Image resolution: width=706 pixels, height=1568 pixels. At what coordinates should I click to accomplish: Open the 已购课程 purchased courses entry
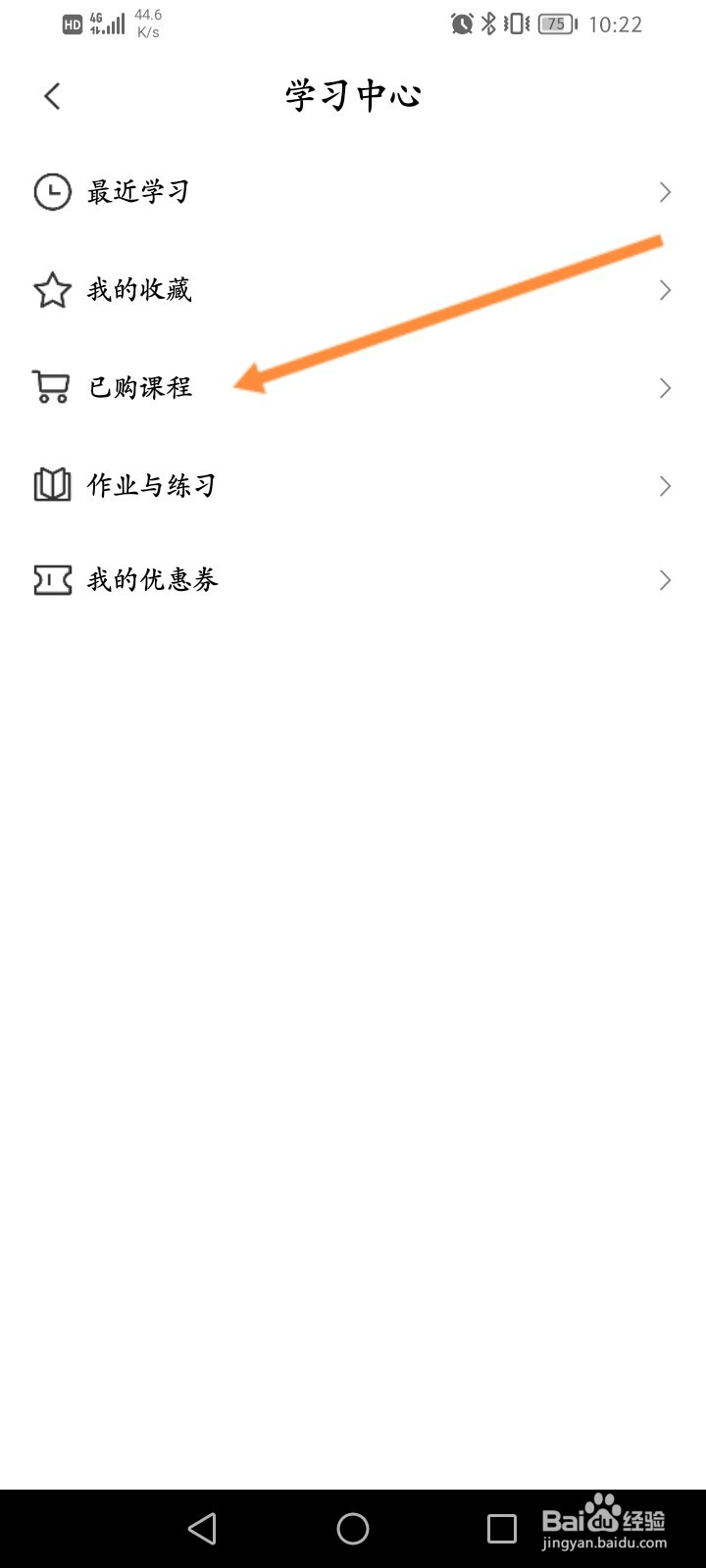click(138, 388)
